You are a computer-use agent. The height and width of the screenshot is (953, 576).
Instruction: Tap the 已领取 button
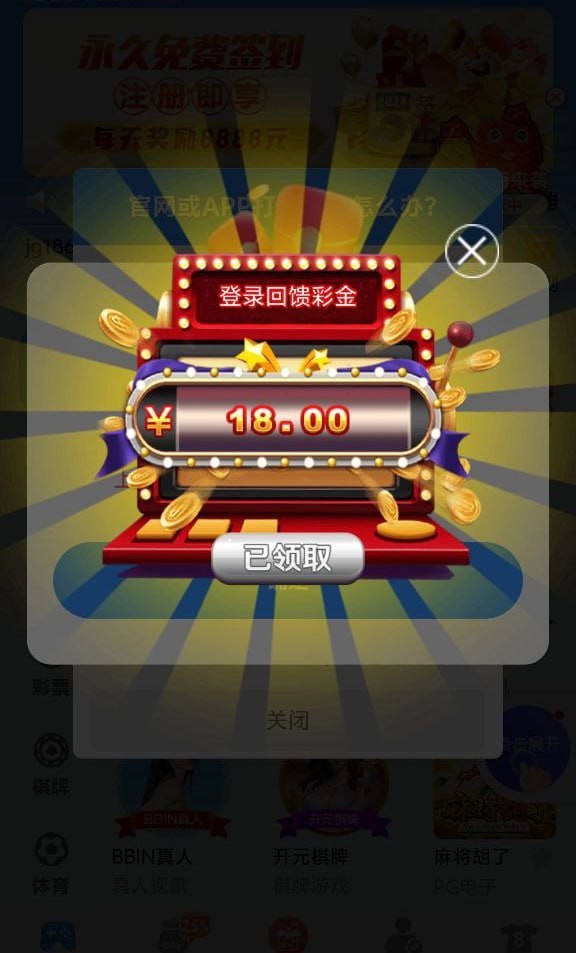pyautogui.click(x=287, y=558)
